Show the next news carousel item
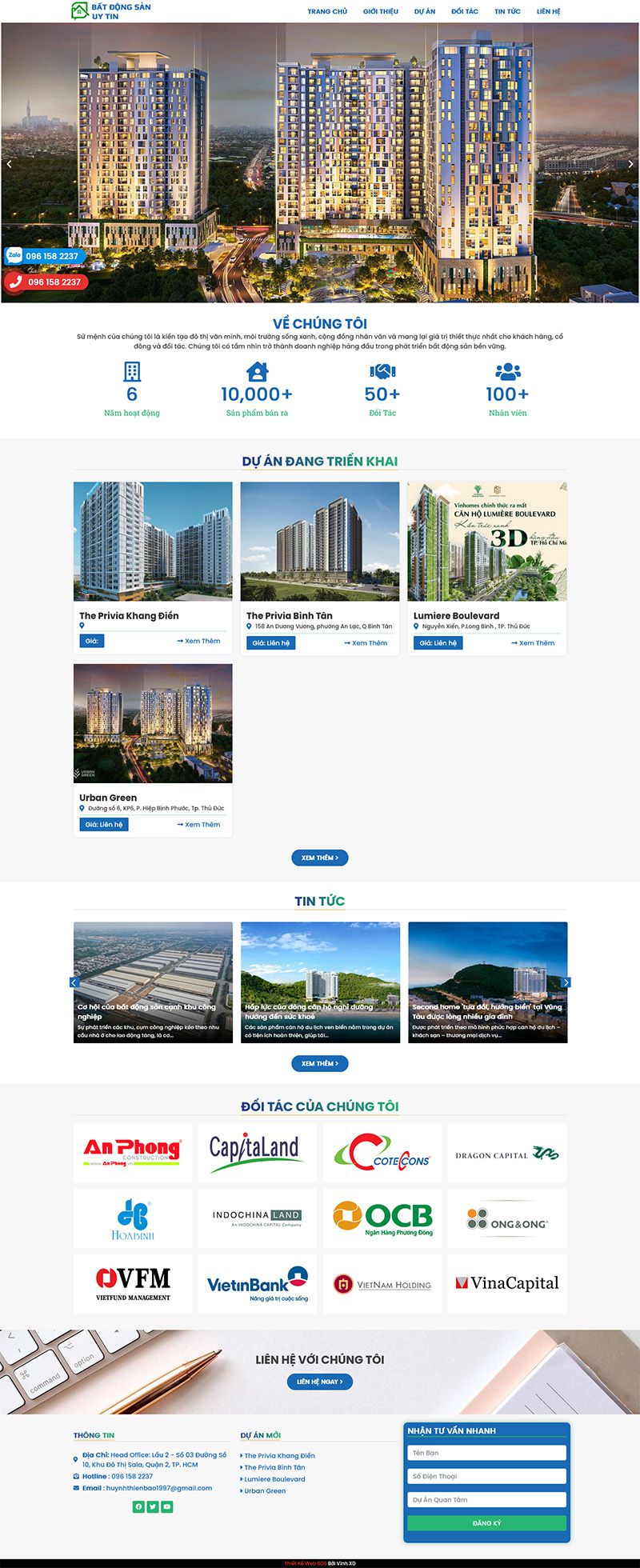The height and width of the screenshot is (1568, 640). pyautogui.click(x=566, y=982)
